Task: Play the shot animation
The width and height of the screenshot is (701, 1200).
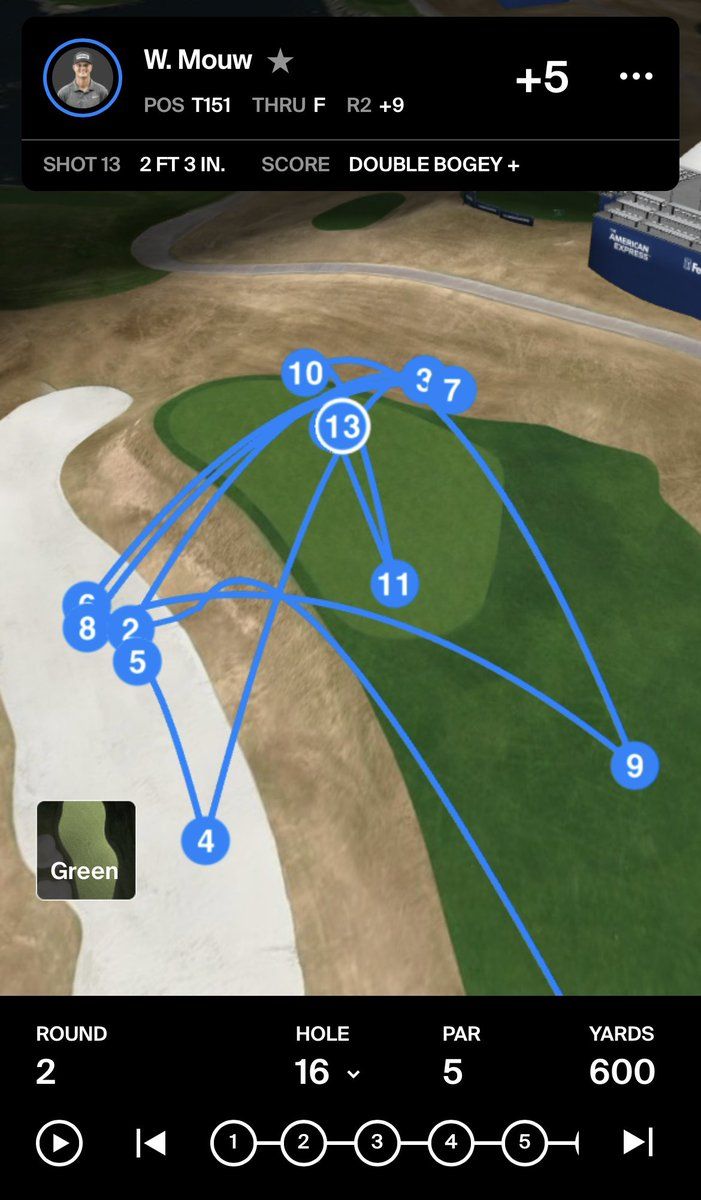Action: [59, 1142]
